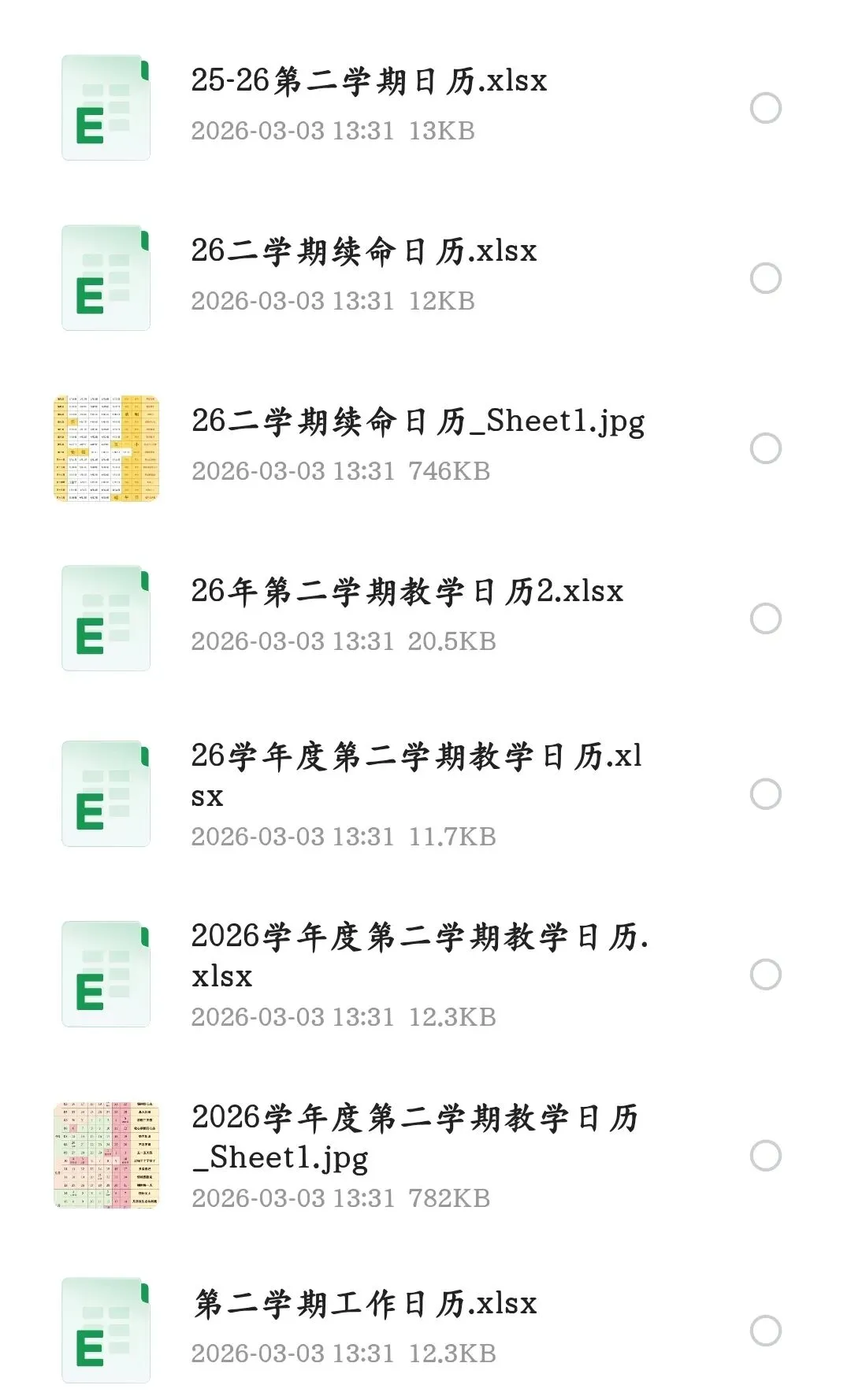Select the radio for 25-26第二学期日历.xlsx
Screen dimensions: 851x1400
click(765, 108)
